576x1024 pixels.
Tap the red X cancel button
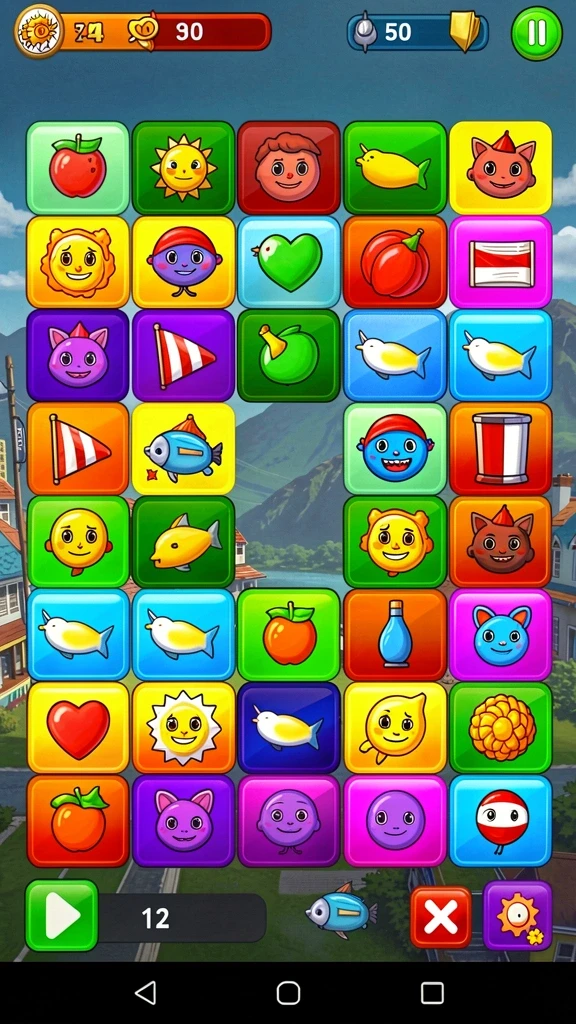(441, 917)
